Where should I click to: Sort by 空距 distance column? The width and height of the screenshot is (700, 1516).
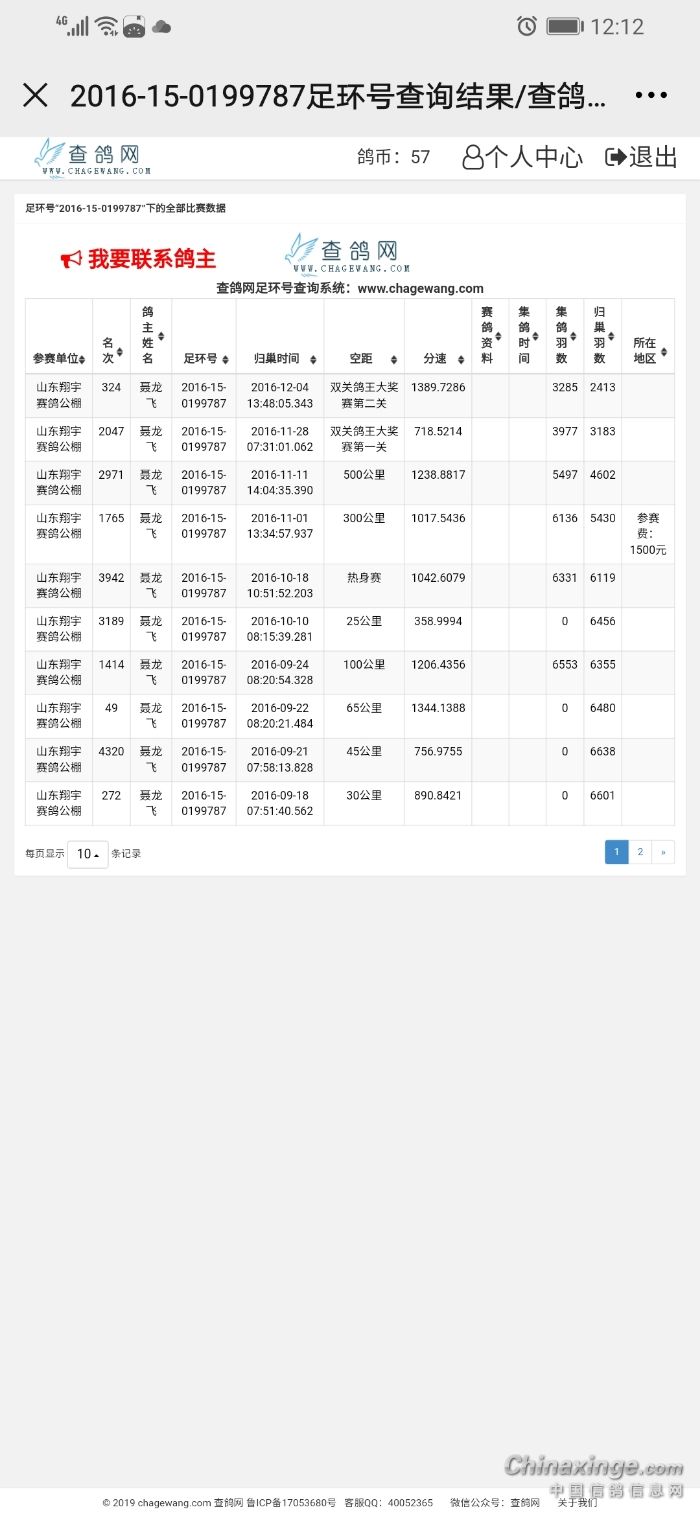364,358
